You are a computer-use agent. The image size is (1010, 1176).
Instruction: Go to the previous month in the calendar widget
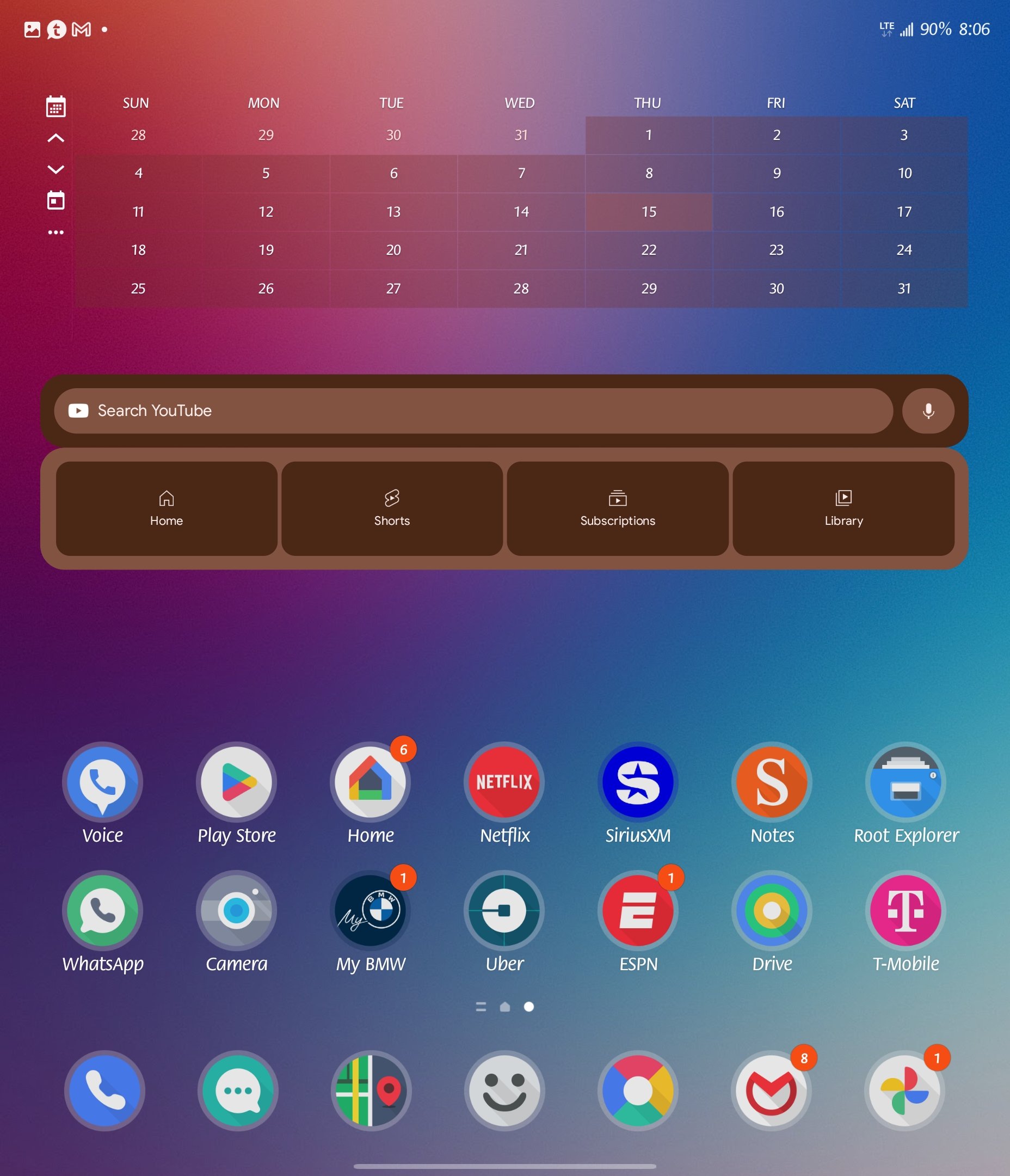pos(56,138)
